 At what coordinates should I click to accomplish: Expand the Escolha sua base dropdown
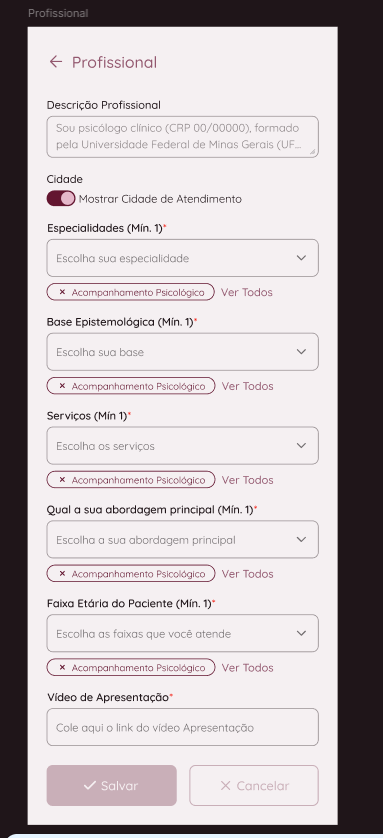[183, 352]
